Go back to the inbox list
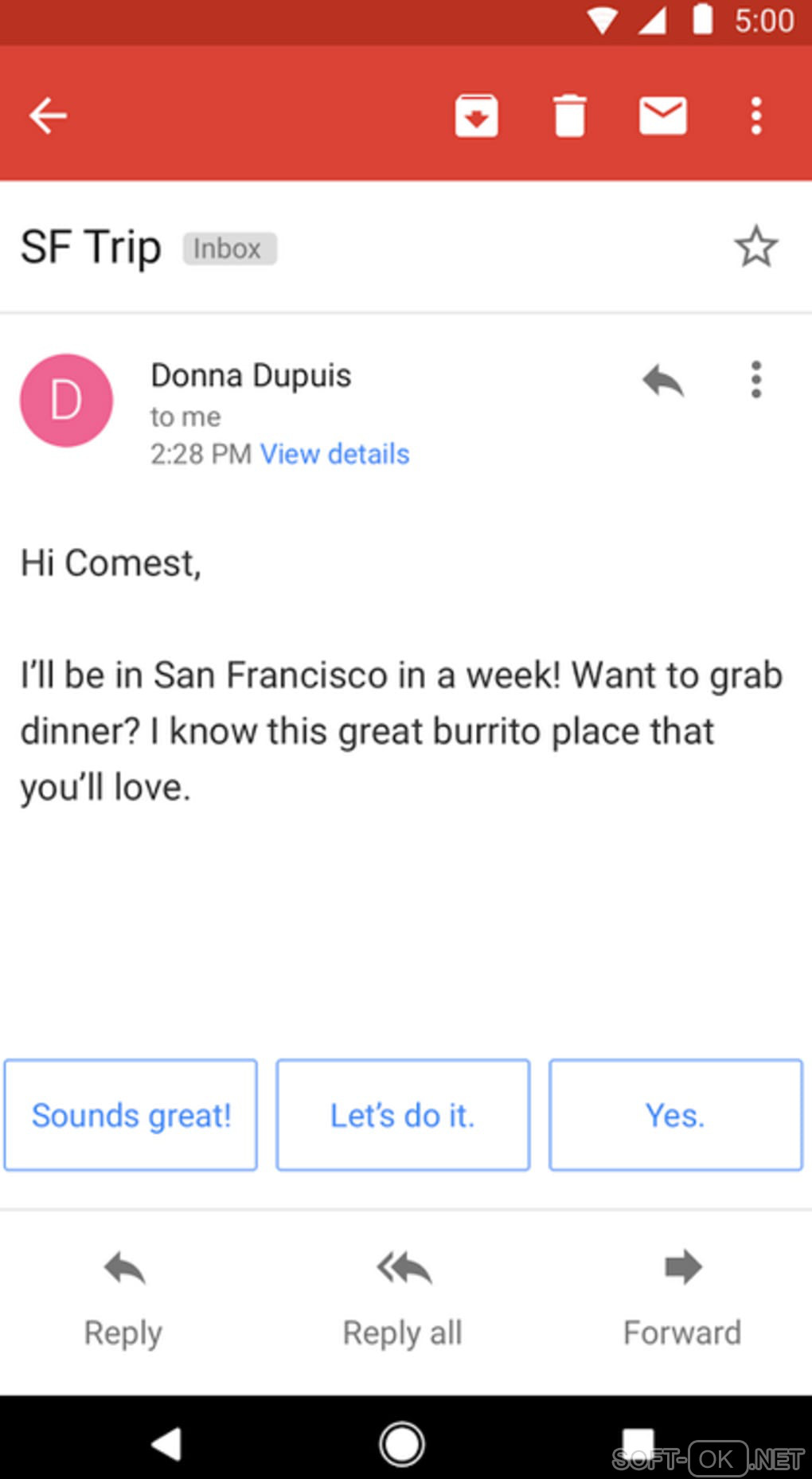 pos(48,116)
